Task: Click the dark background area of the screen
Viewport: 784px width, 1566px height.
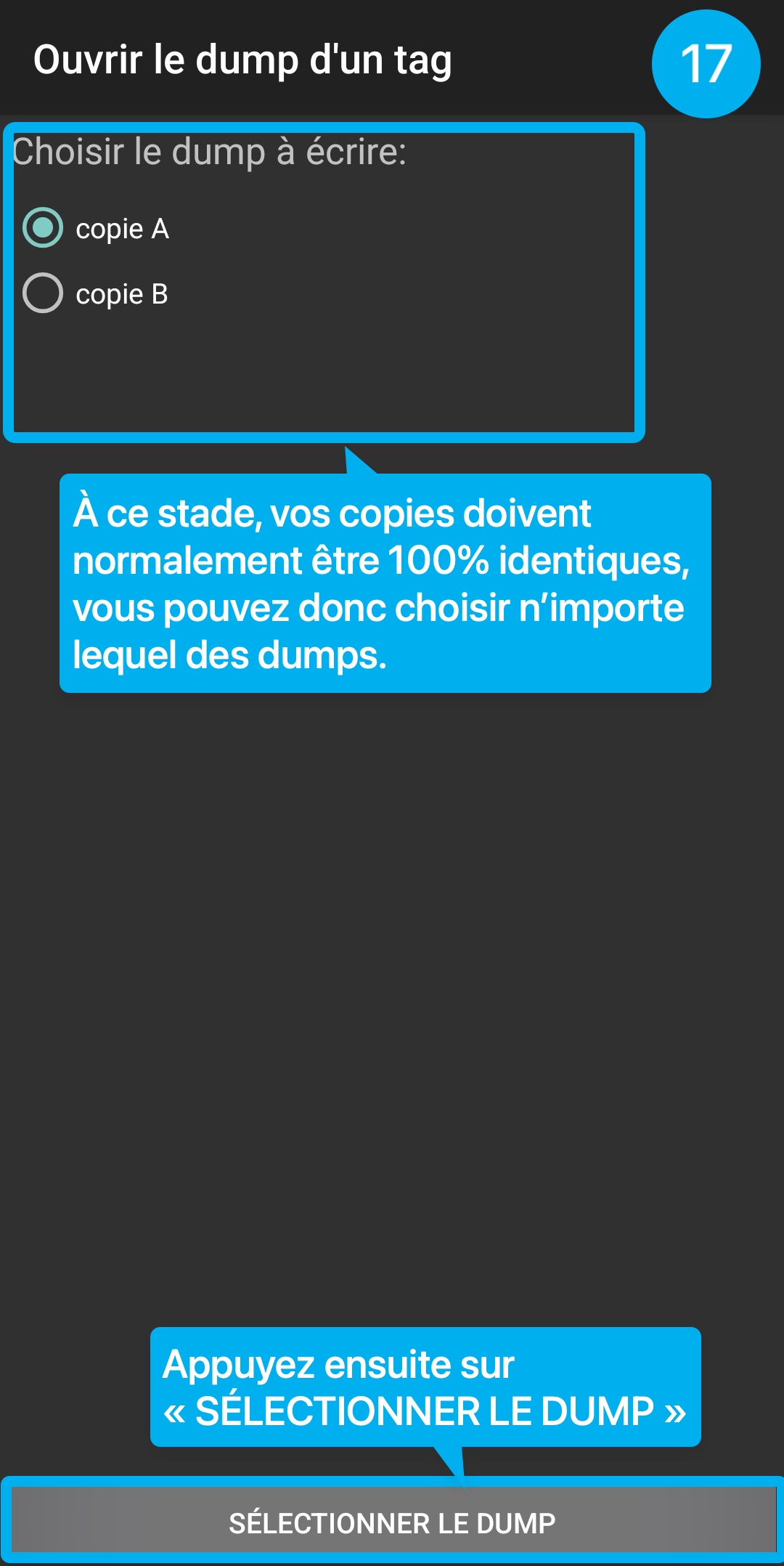Action: pyautogui.click(x=392, y=1017)
